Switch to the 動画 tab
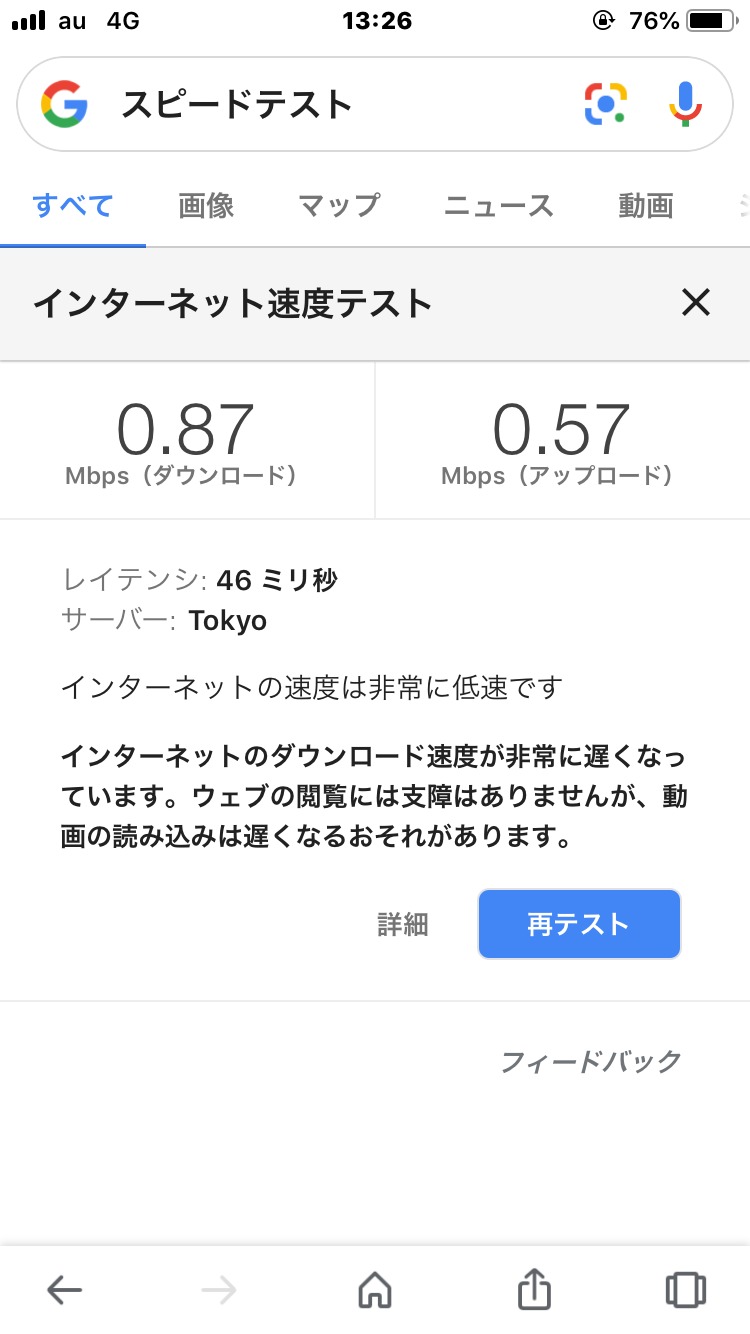Image resolution: width=750 pixels, height=1334 pixels. point(645,206)
